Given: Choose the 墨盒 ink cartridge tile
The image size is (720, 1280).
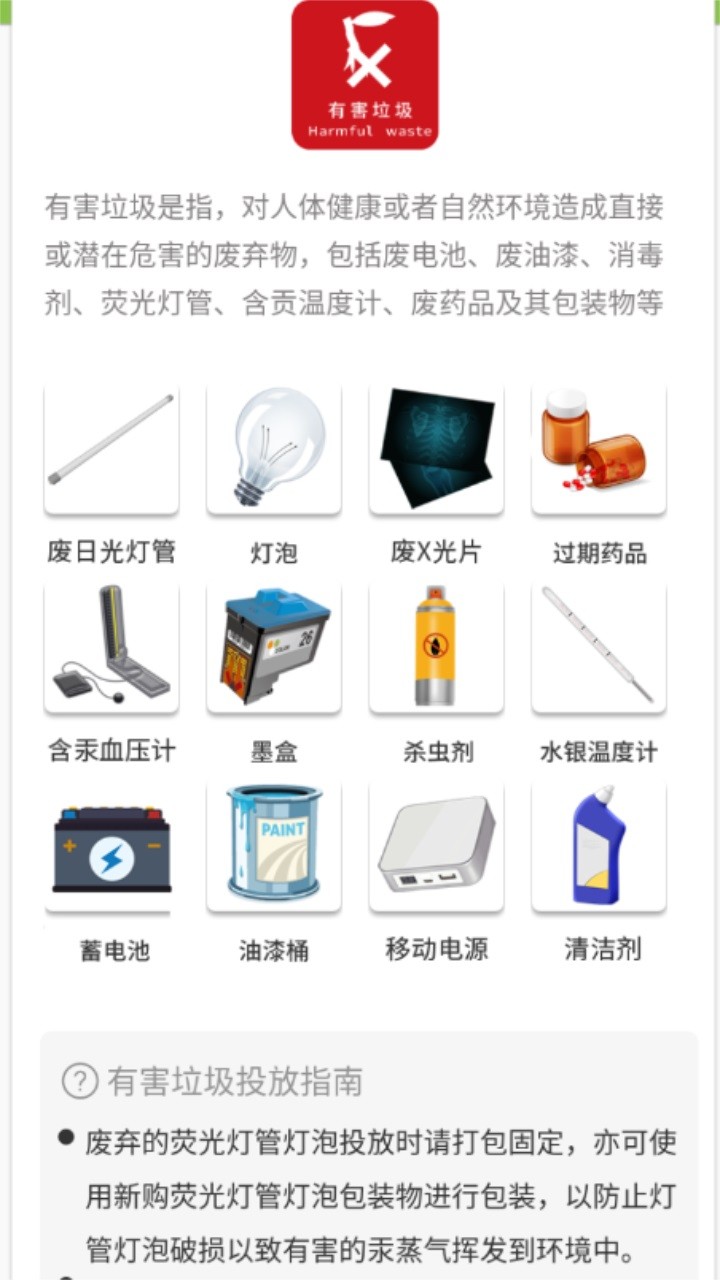Looking at the screenshot, I should [x=274, y=648].
